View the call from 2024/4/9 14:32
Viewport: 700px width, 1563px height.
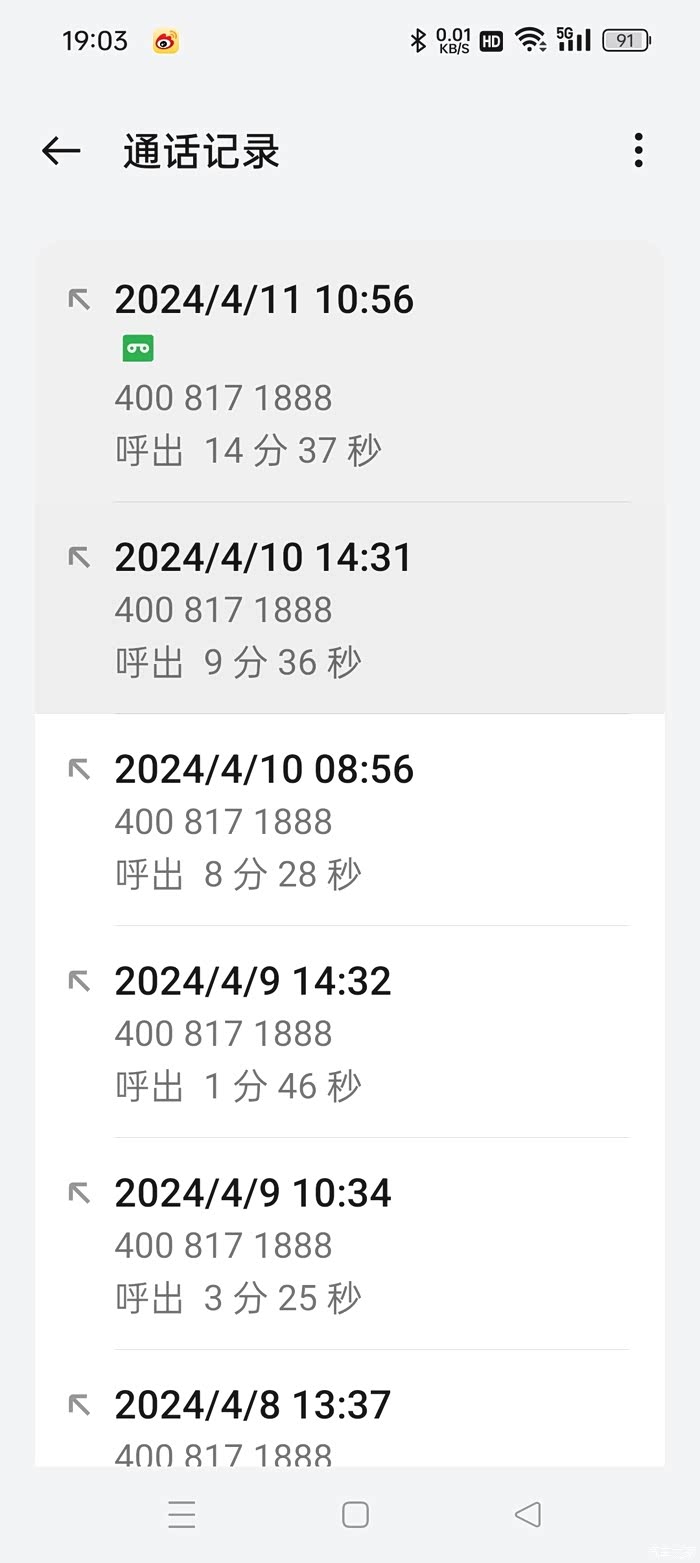click(x=350, y=1032)
